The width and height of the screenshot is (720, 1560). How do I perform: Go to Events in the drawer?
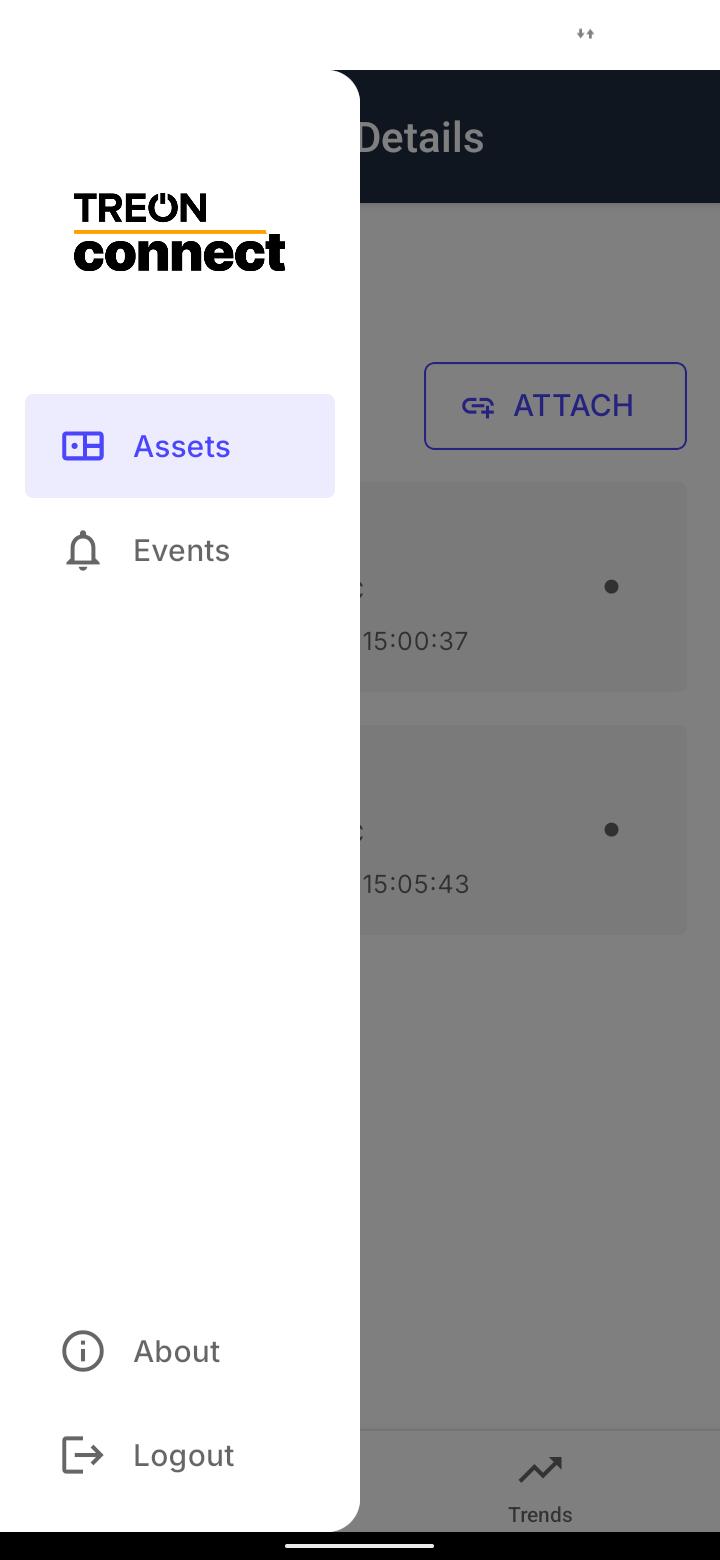tap(180, 551)
